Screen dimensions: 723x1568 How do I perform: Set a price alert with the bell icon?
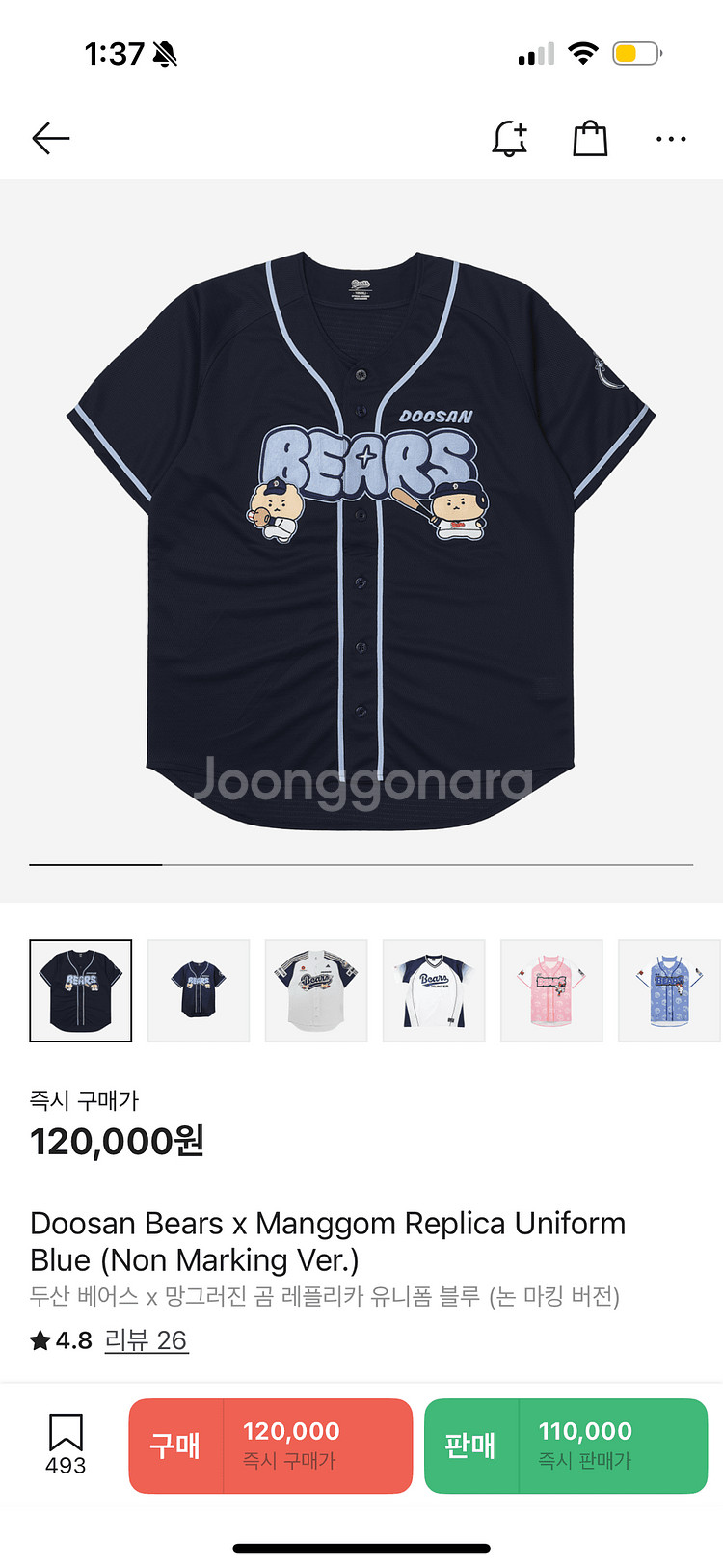pyautogui.click(x=509, y=139)
